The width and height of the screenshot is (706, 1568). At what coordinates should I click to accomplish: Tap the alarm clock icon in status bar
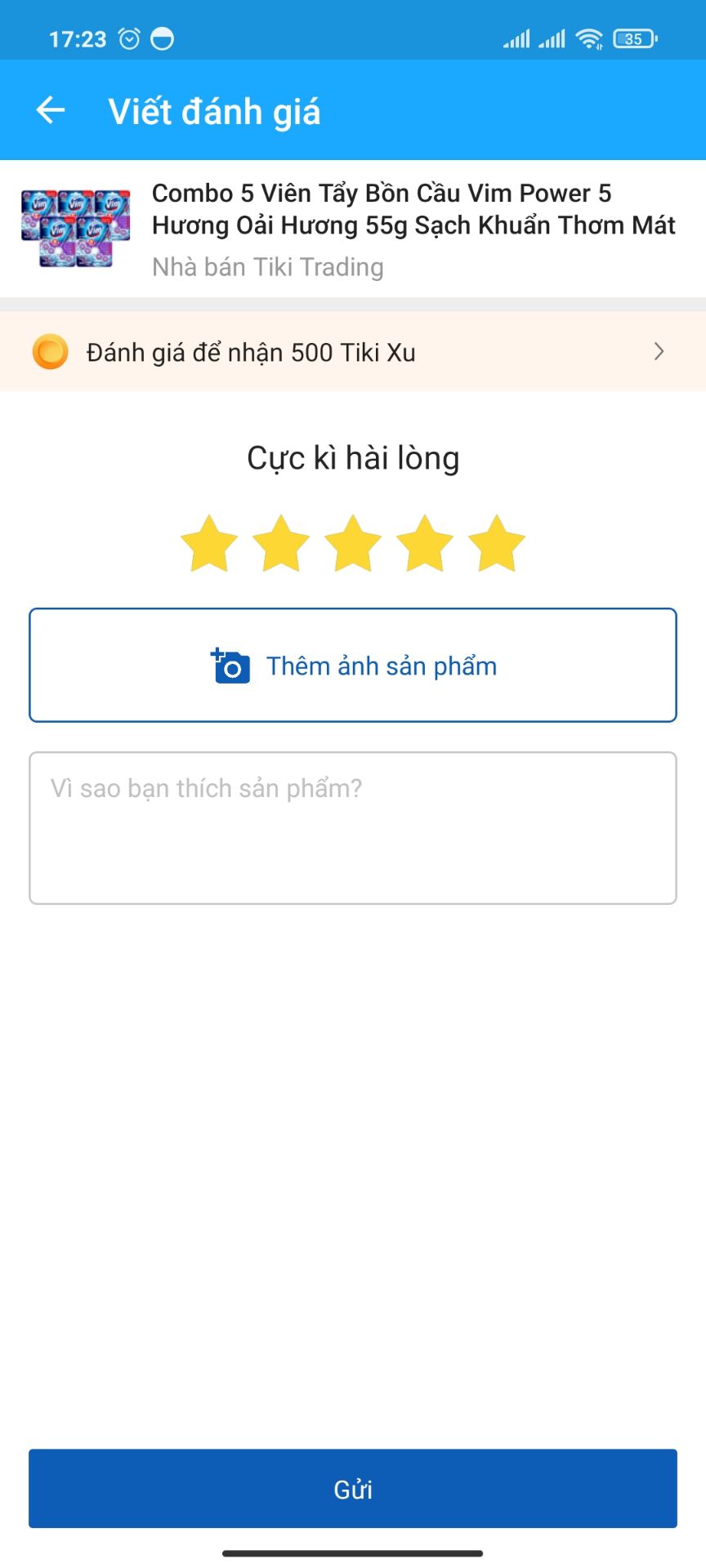(129, 38)
